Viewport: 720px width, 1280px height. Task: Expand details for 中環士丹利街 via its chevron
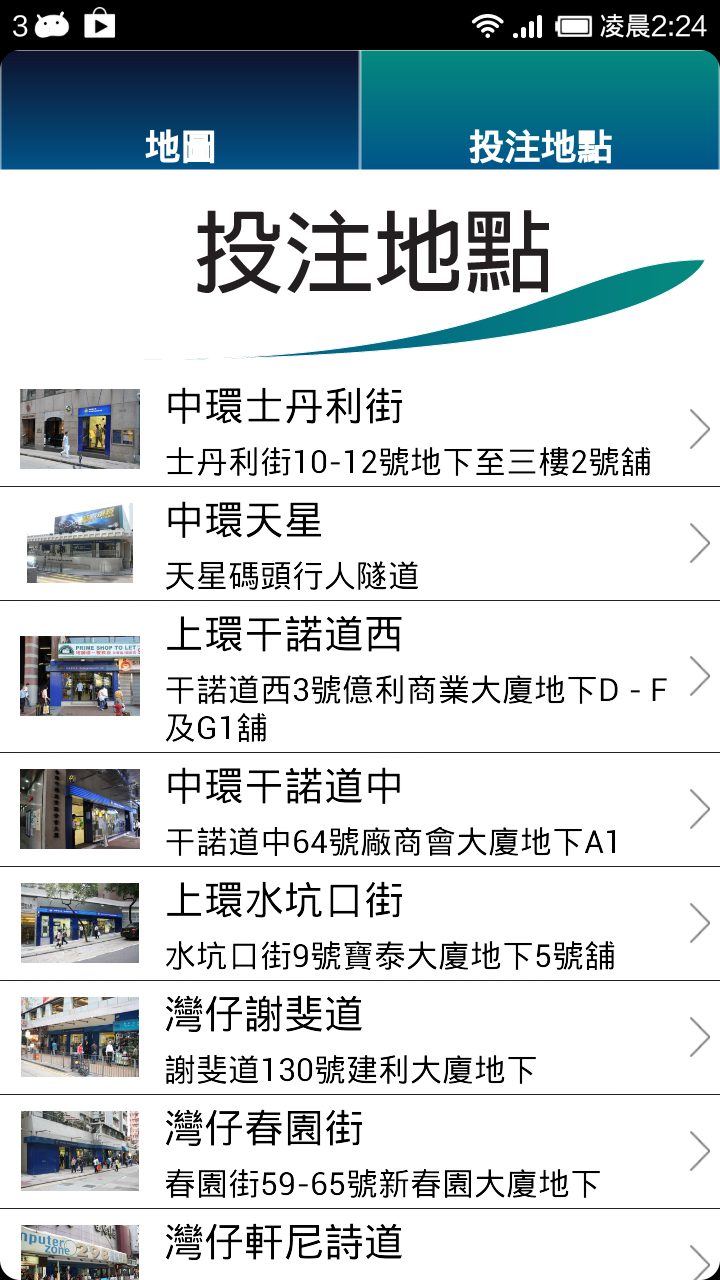click(699, 428)
